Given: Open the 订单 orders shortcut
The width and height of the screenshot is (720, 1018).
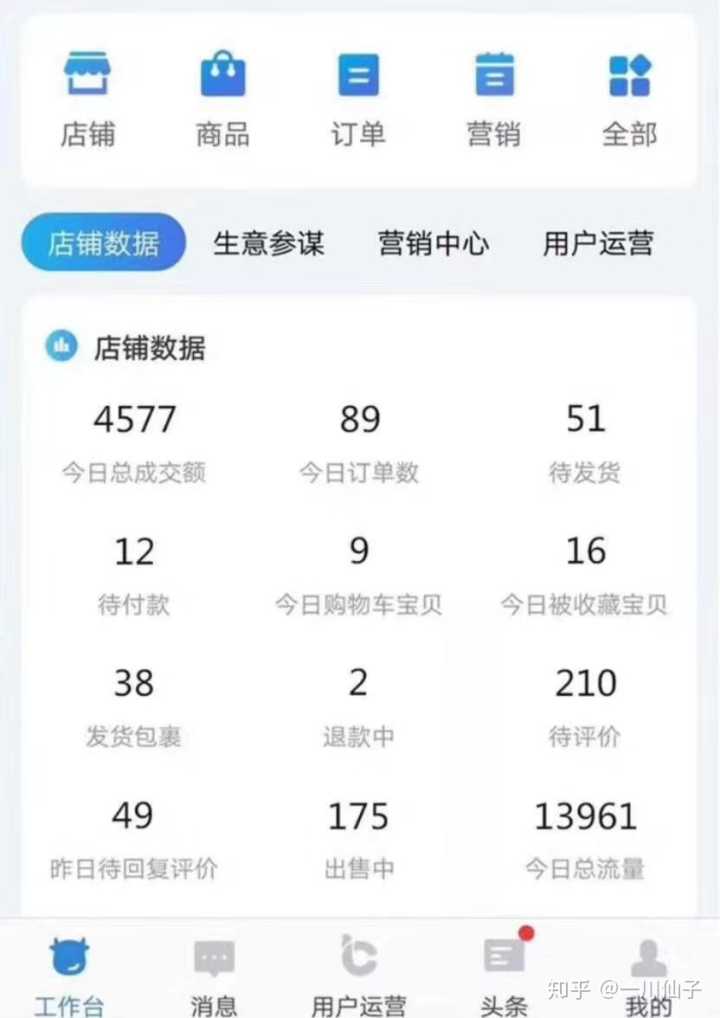Looking at the screenshot, I should tap(358, 100).
